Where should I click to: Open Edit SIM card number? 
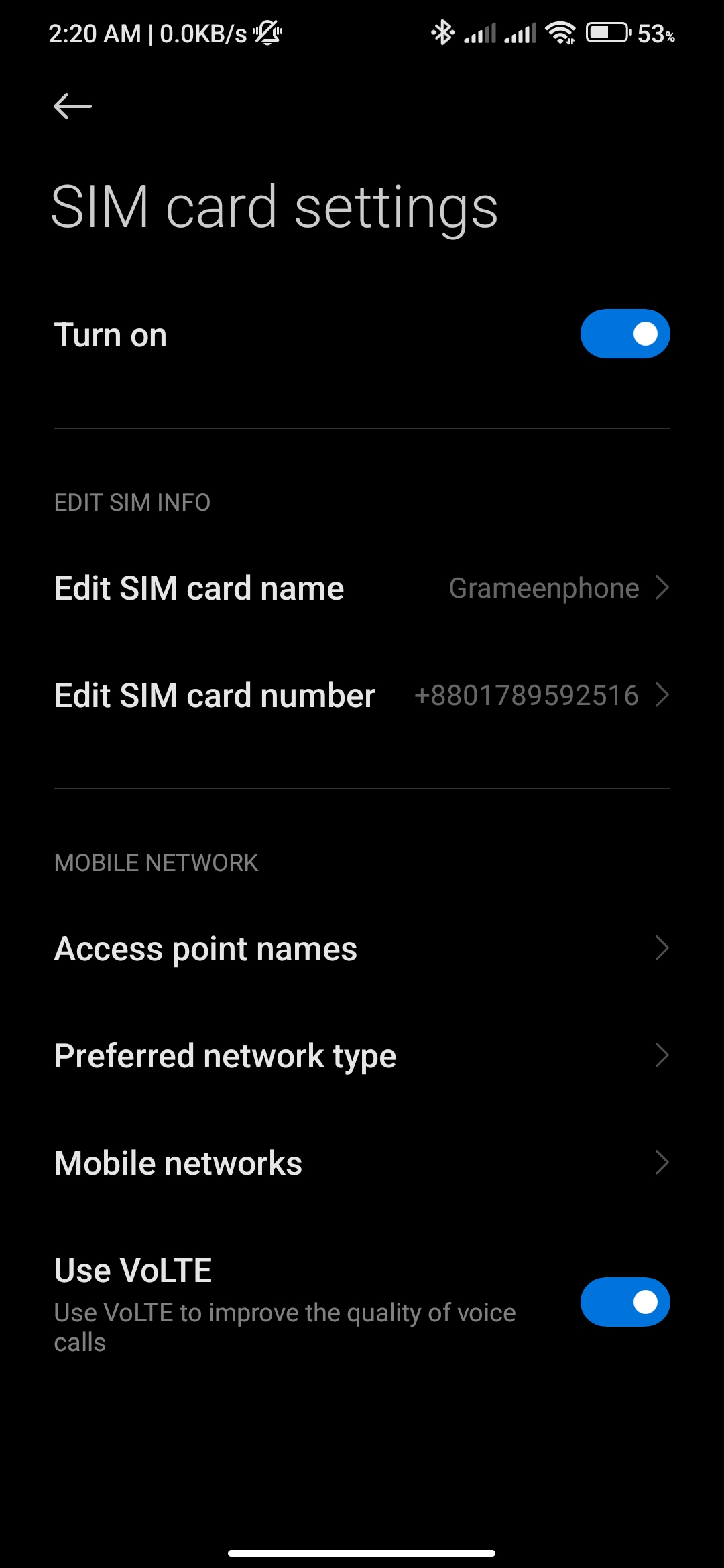point(362,696)
